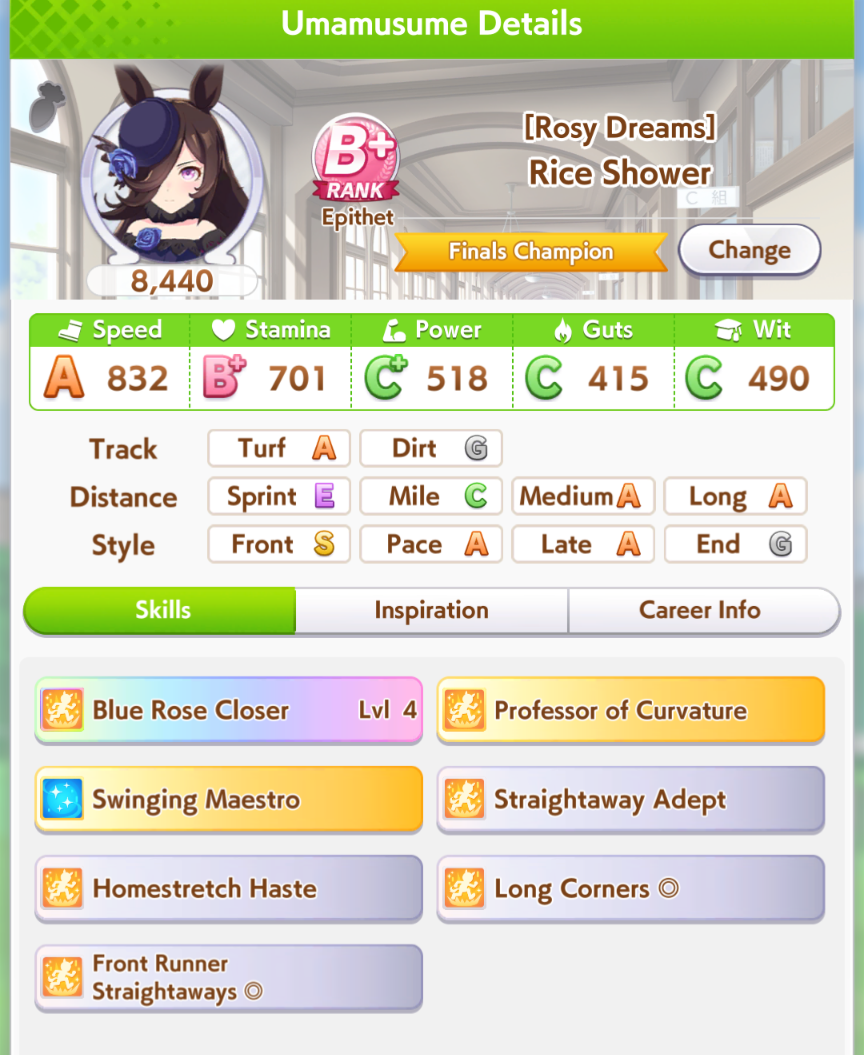Screen dimensions: 864x1055
Task: Tap the Change epithet button
Action: point(749,250)
